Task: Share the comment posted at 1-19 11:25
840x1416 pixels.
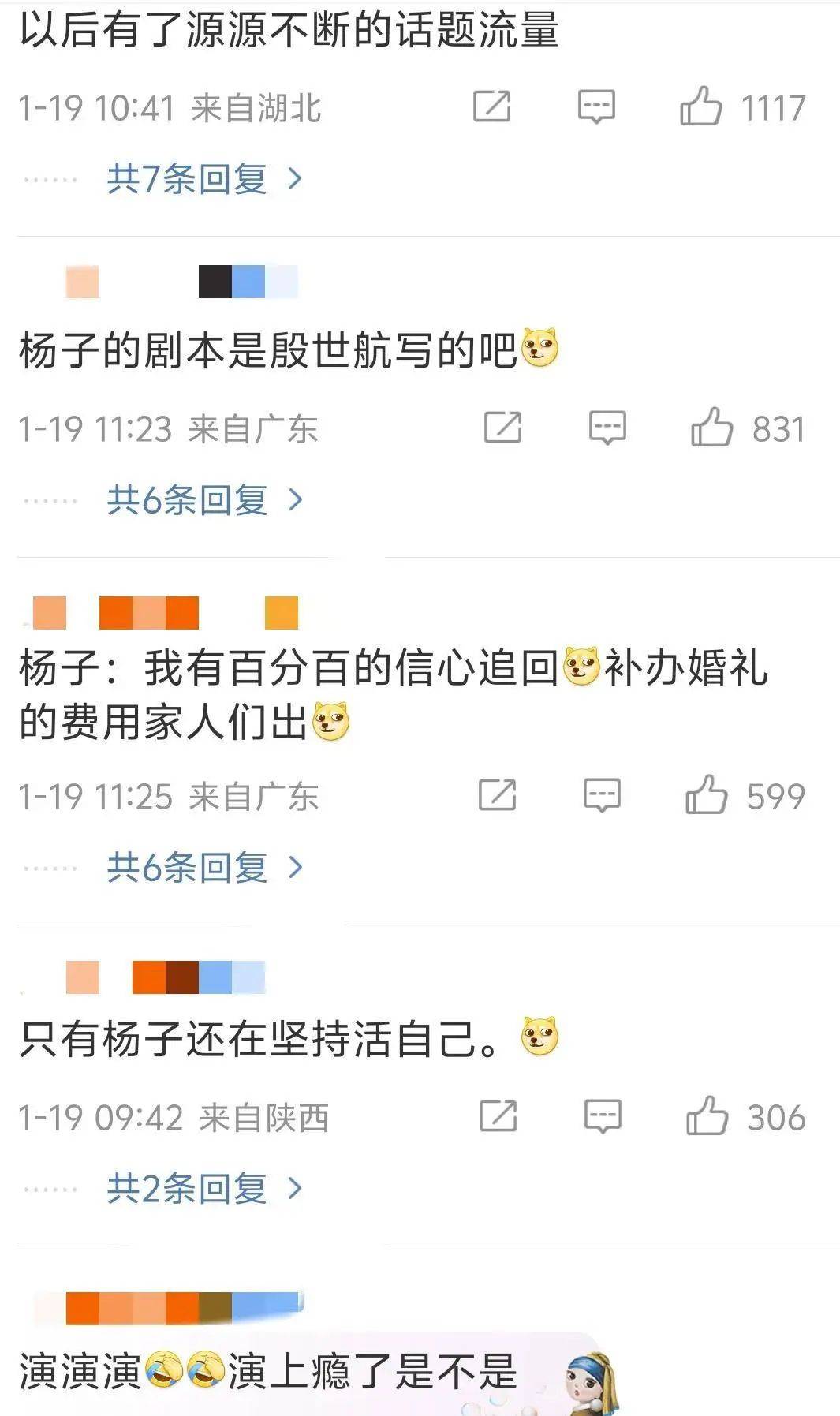Action: pyautogui.click(x=498, y=794)
